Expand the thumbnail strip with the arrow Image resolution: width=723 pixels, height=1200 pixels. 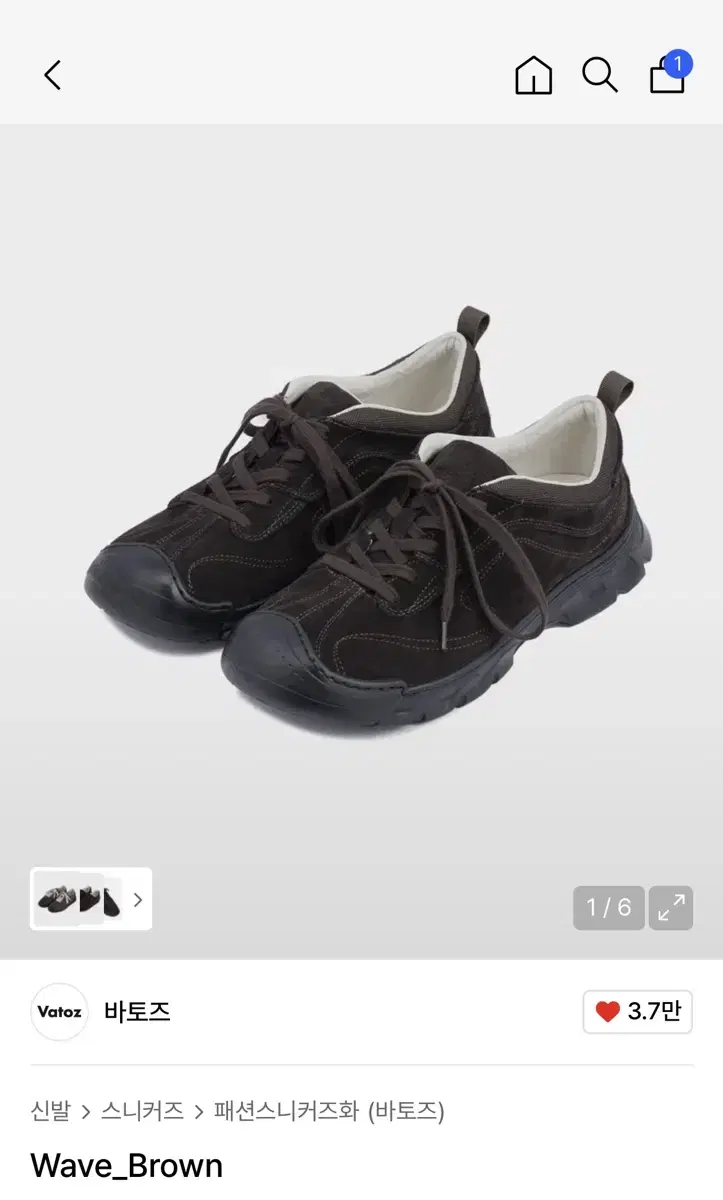137,900
